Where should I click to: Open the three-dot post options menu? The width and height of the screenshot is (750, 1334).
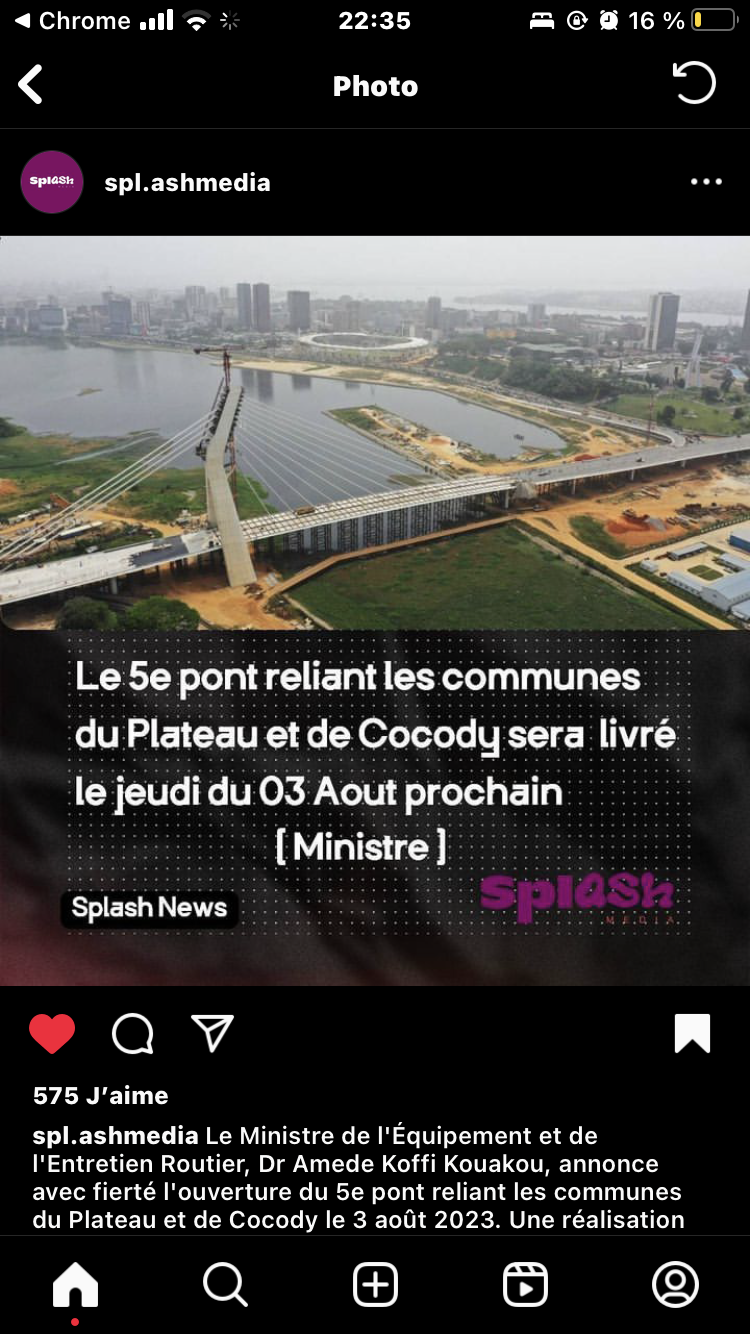coord(706,182)
